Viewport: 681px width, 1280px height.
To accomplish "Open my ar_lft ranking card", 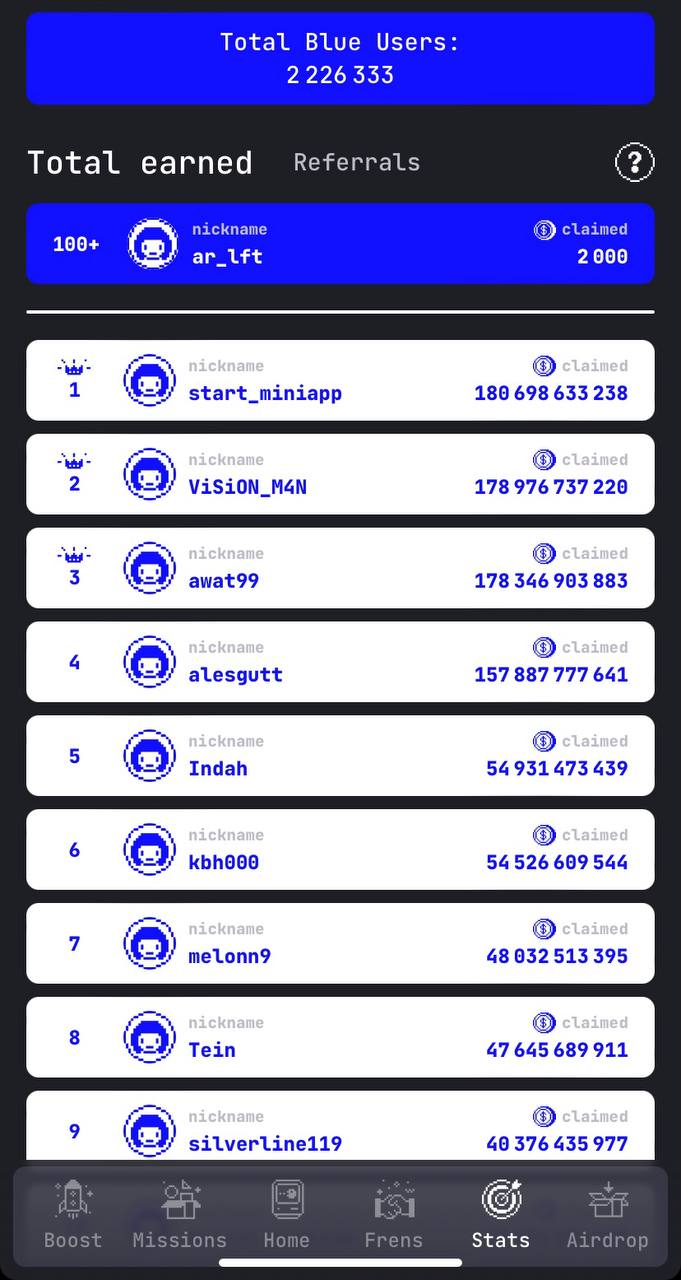I will [x=340, y=244].
